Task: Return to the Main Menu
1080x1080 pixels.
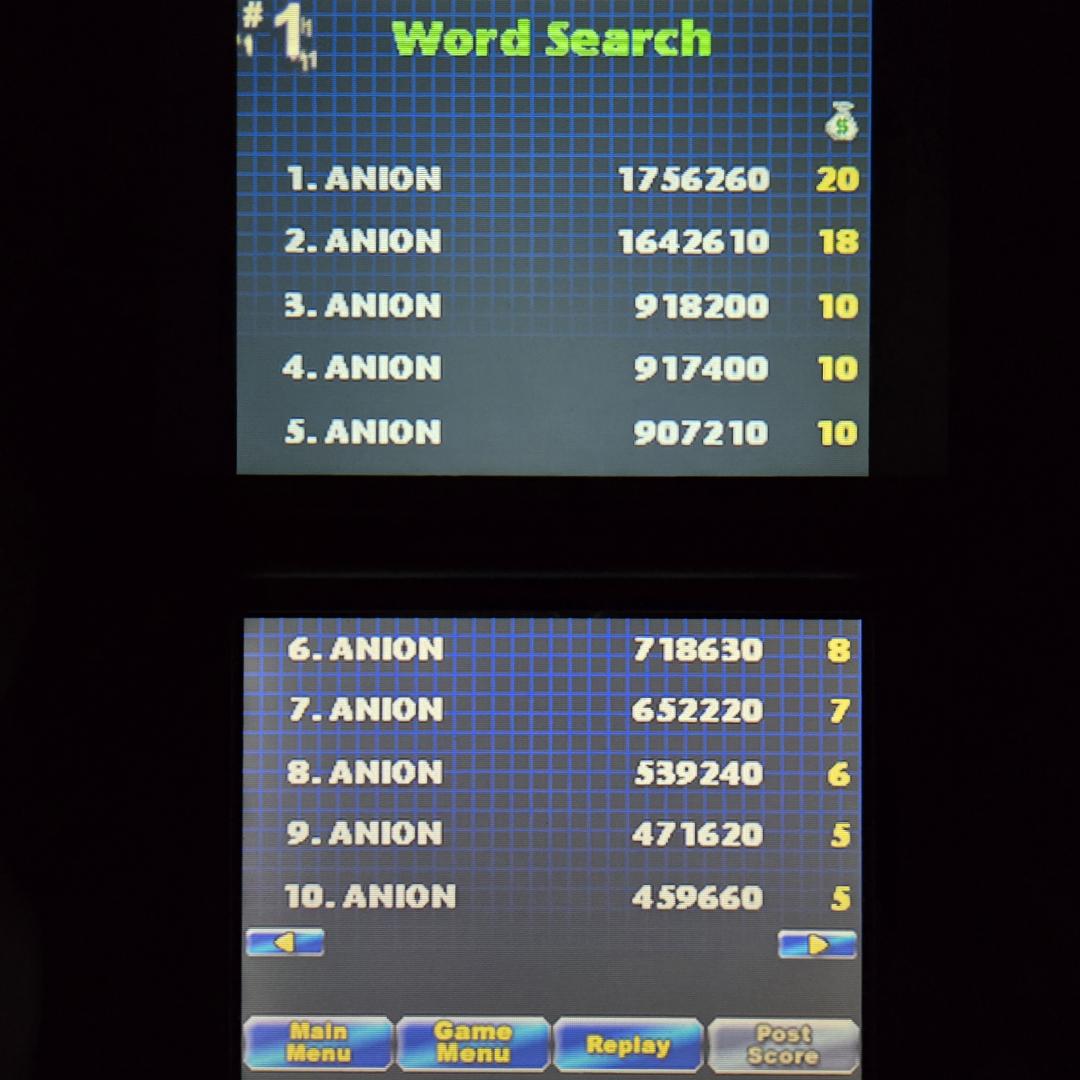Action: (318, 1043)
